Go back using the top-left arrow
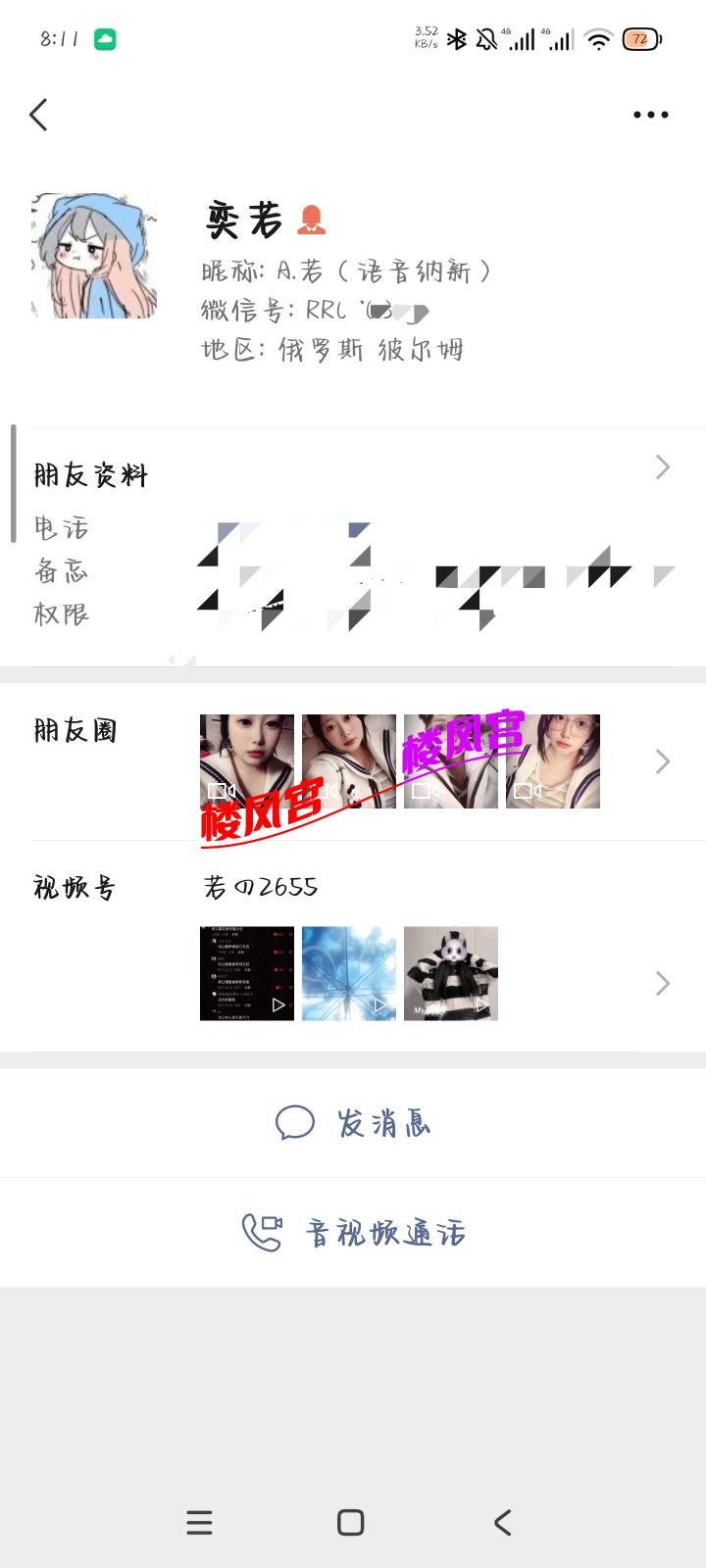 [39, 115]
